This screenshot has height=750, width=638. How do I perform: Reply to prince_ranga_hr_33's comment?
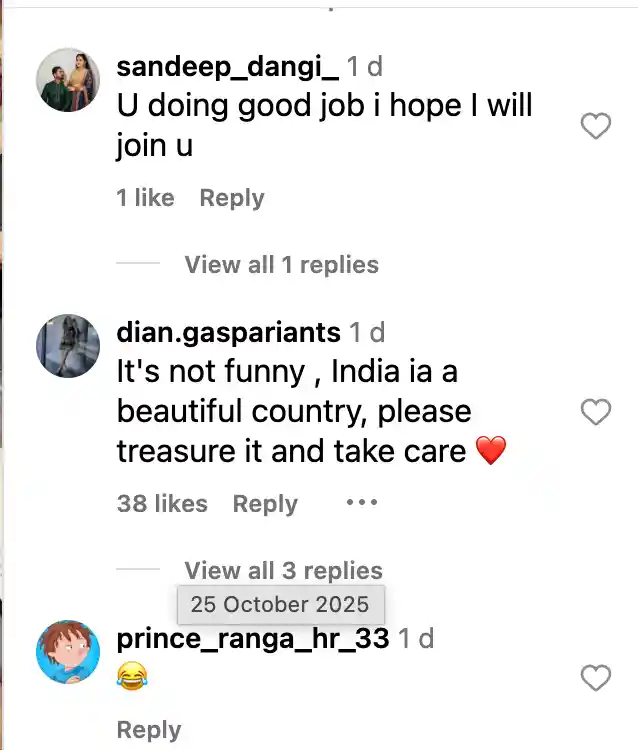click(149, 730)
